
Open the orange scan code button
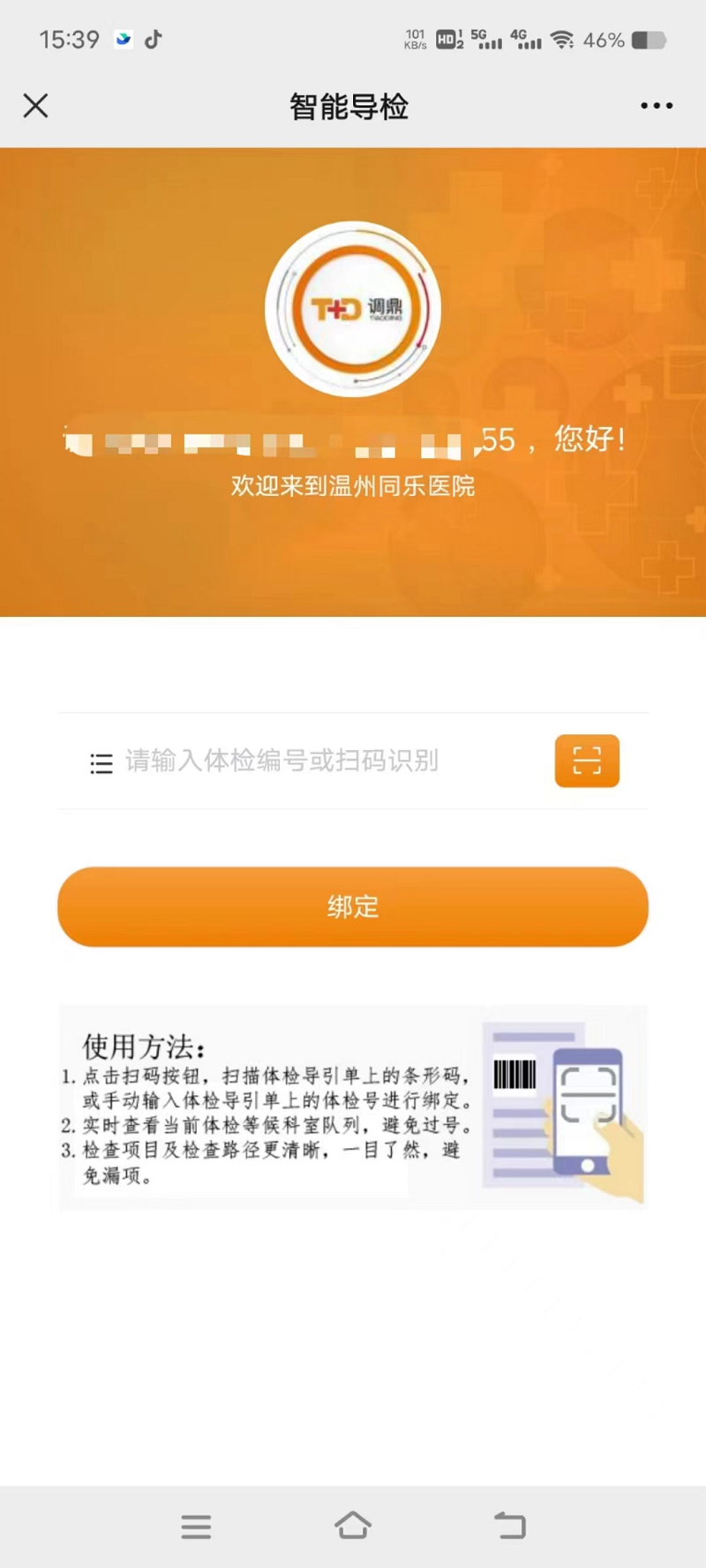(x=587, y=761)
